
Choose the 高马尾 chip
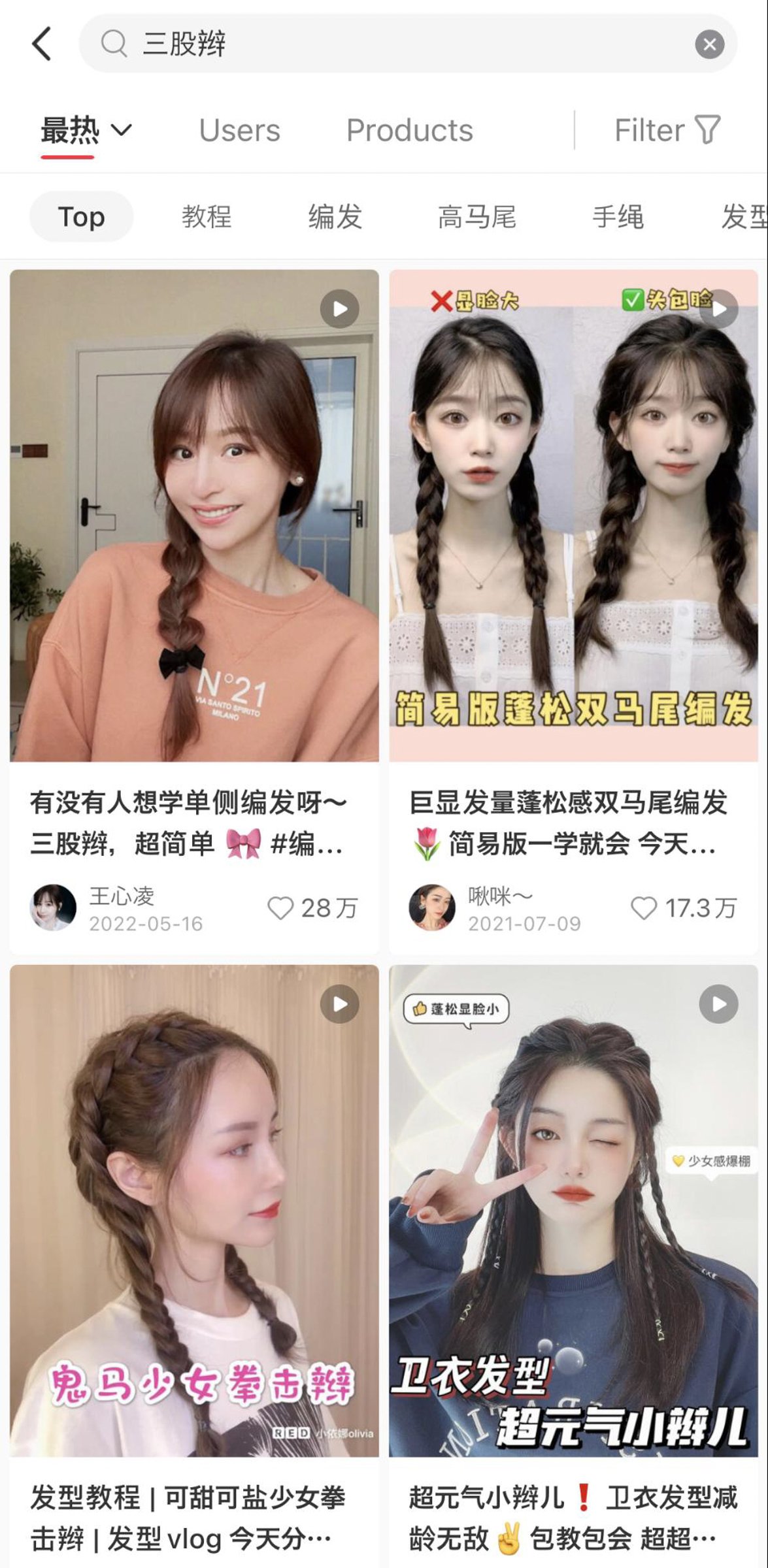click(476, 217)
